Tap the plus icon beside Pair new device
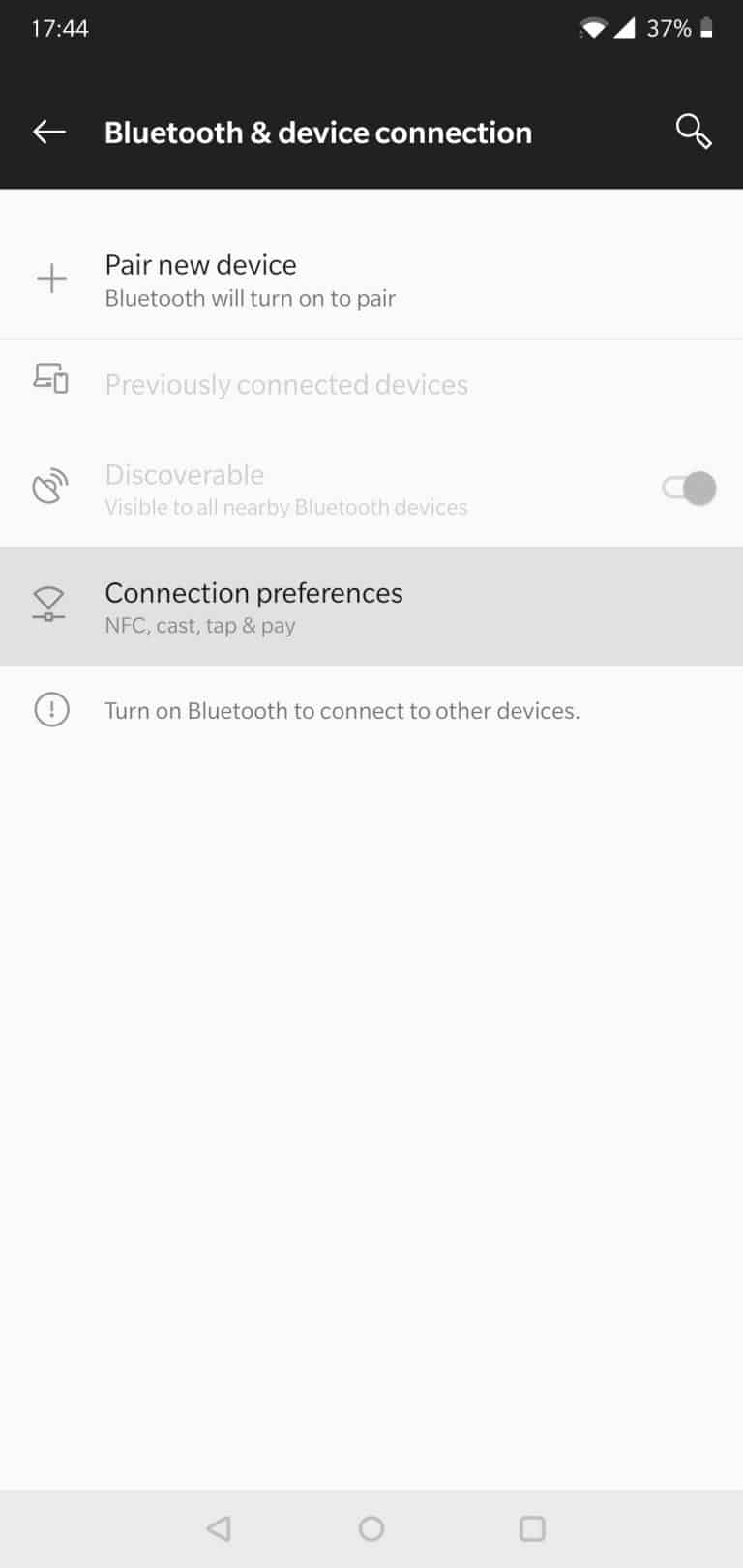This screenshot has height=1568, width=743. pos(50,279)
